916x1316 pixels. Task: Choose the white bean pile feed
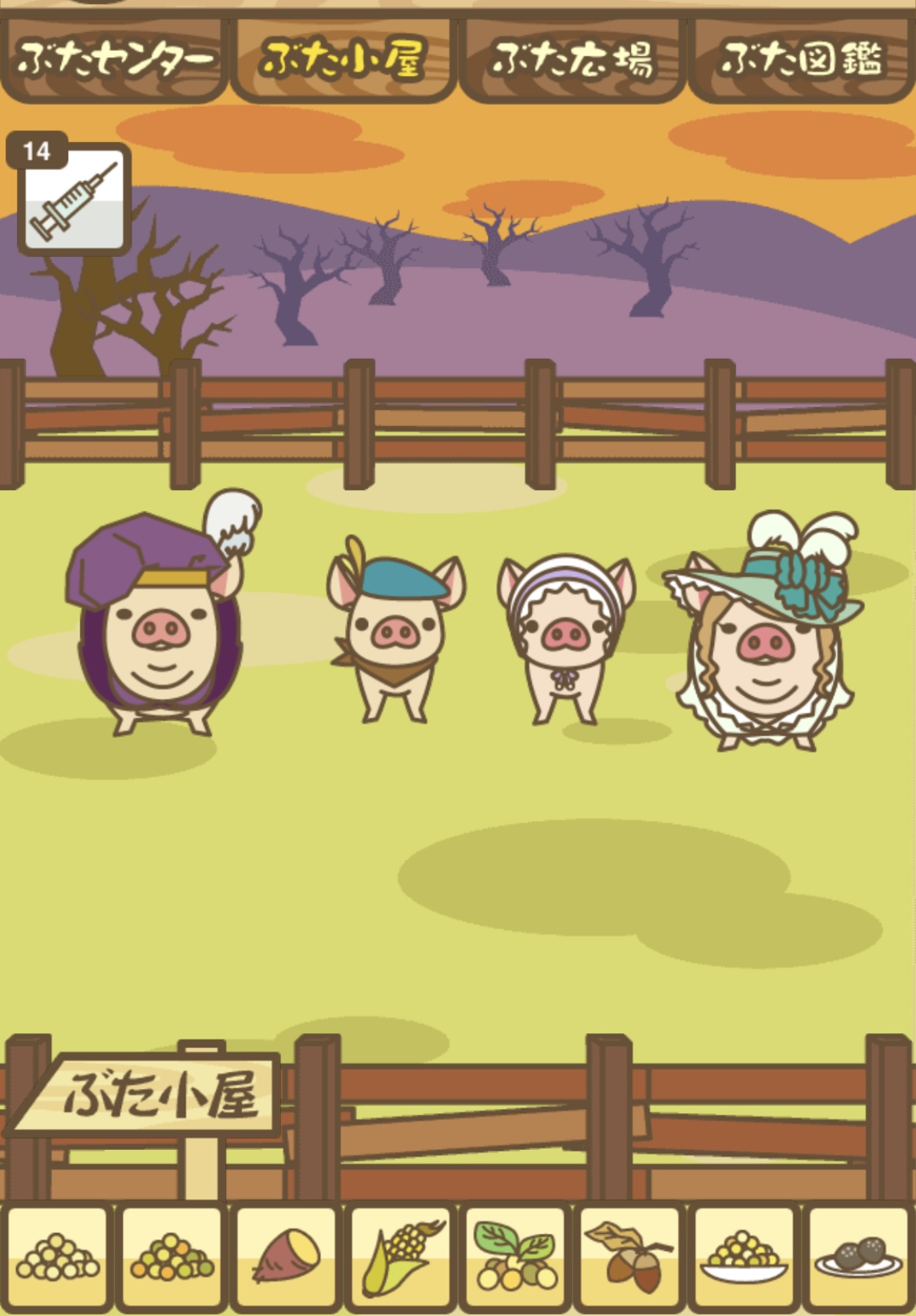click(58, 1258)
